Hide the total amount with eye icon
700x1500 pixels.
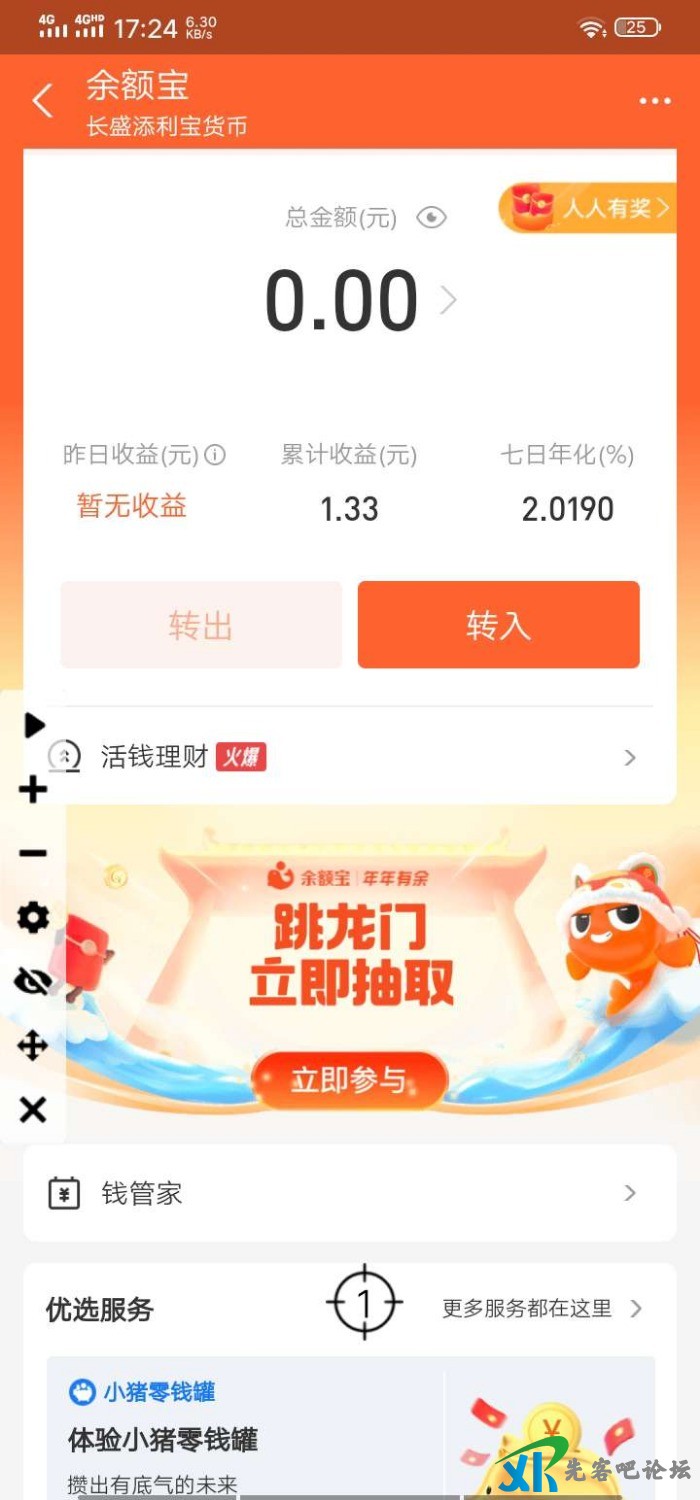pyautogui.click(x=431, y=217)
